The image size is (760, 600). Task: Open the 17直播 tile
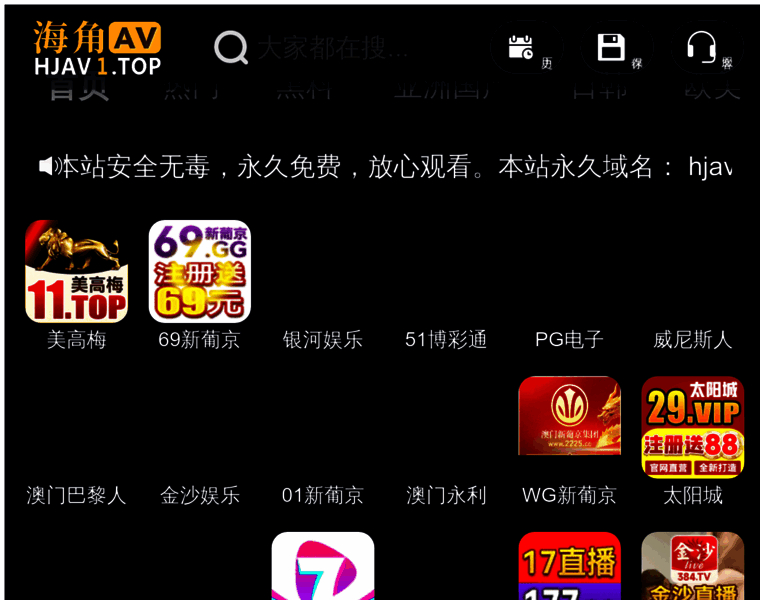(569, 566)
